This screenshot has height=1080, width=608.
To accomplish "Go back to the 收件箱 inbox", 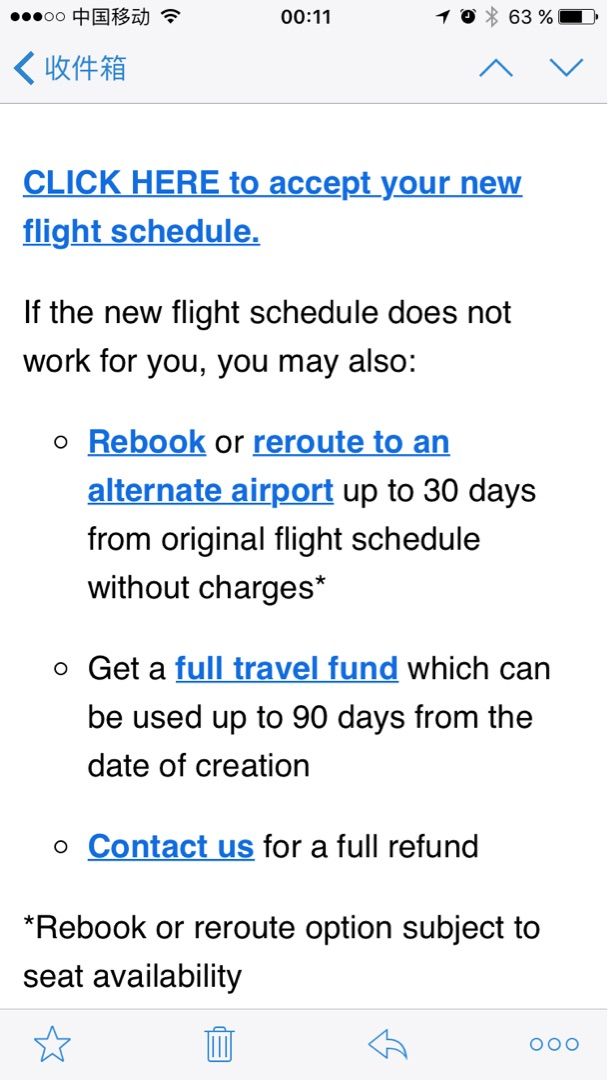I will 70,68.
